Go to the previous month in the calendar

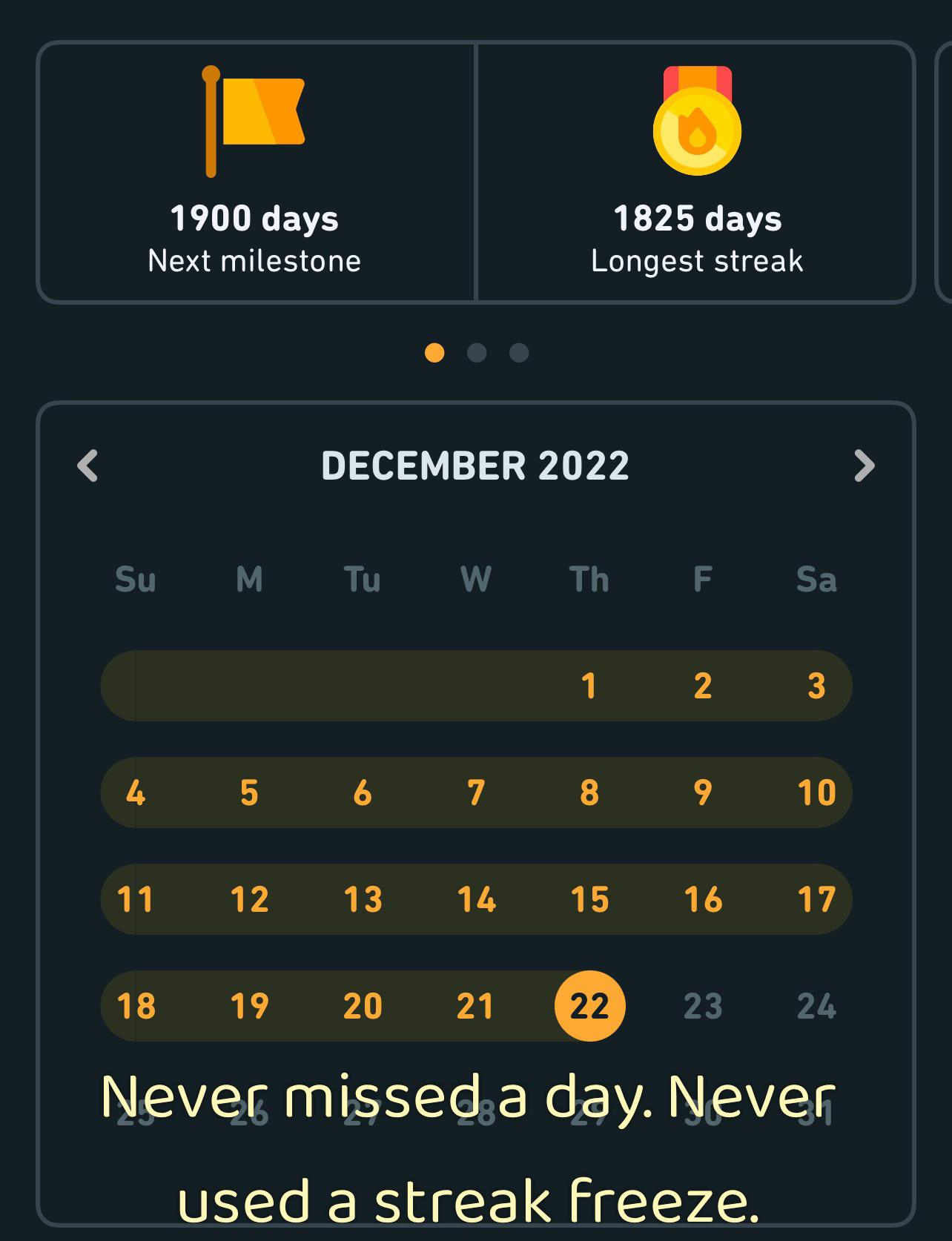coord(88,466)
